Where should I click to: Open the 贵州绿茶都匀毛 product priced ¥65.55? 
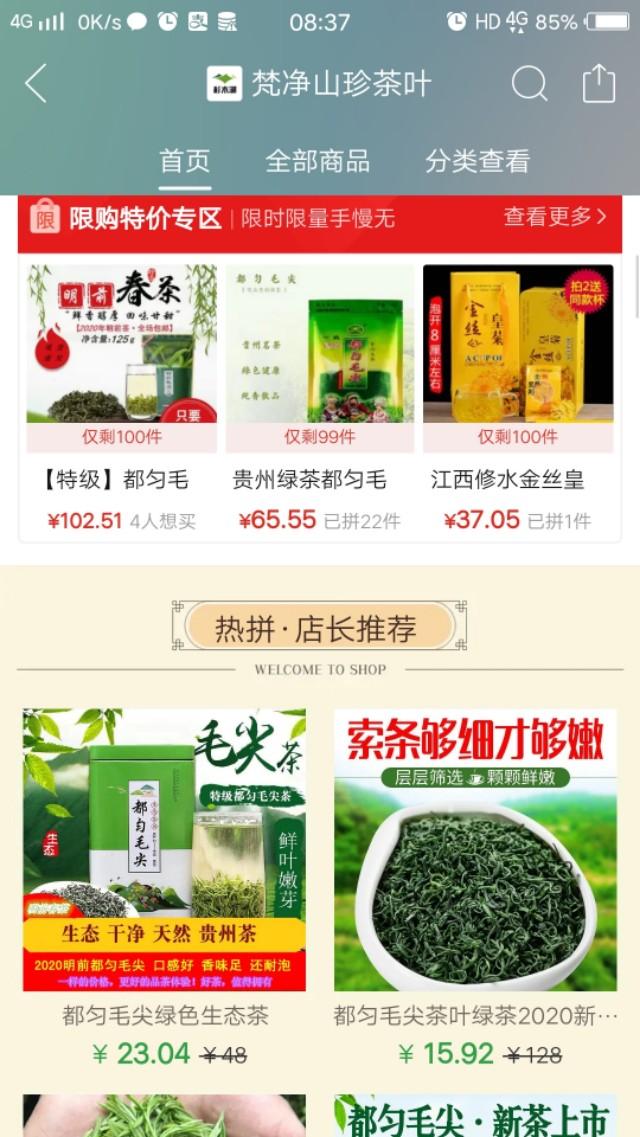click(x=320, y=400)
